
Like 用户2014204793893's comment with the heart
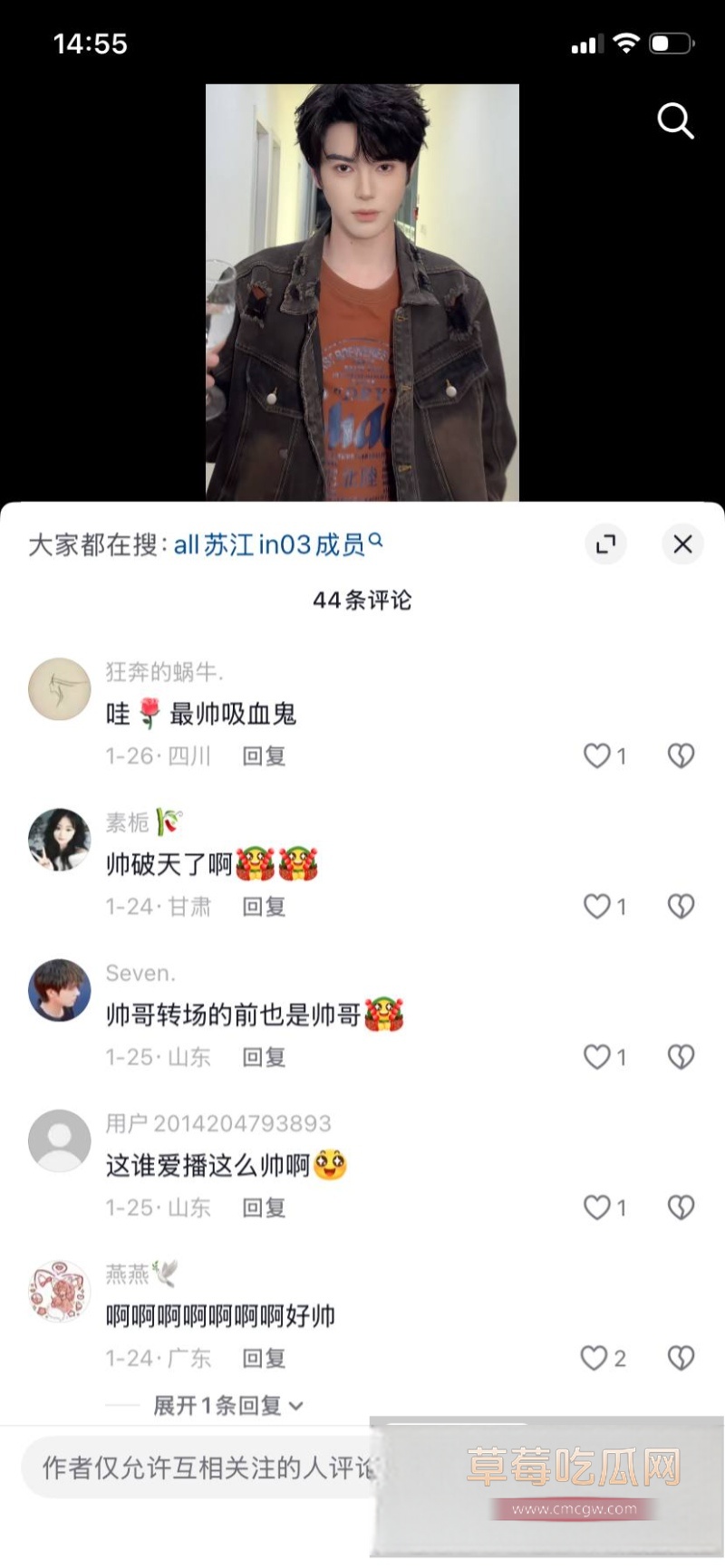(x=595, y=1207)
